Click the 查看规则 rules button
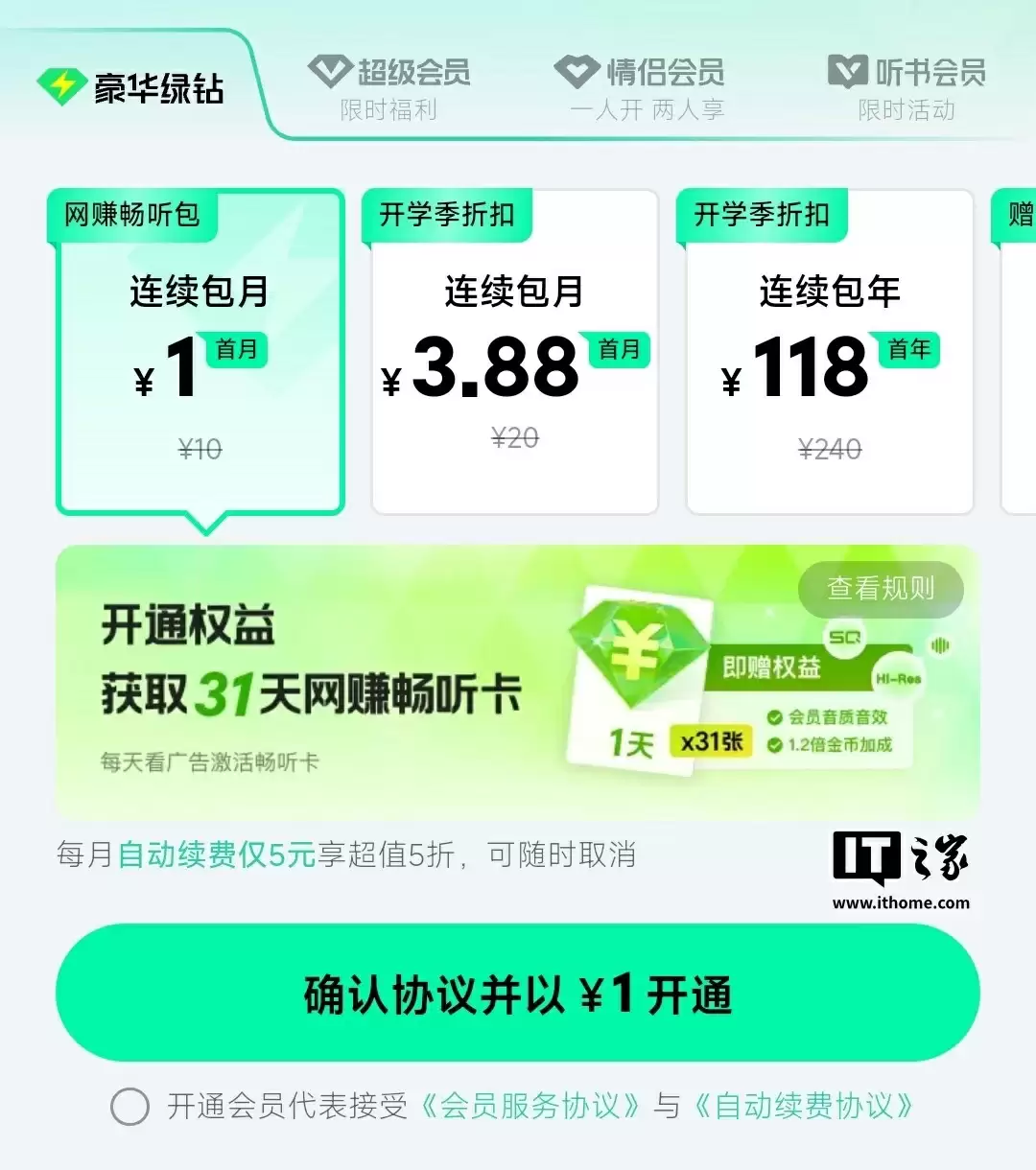Screen dimensions: 1036x1170 [880, 590]
